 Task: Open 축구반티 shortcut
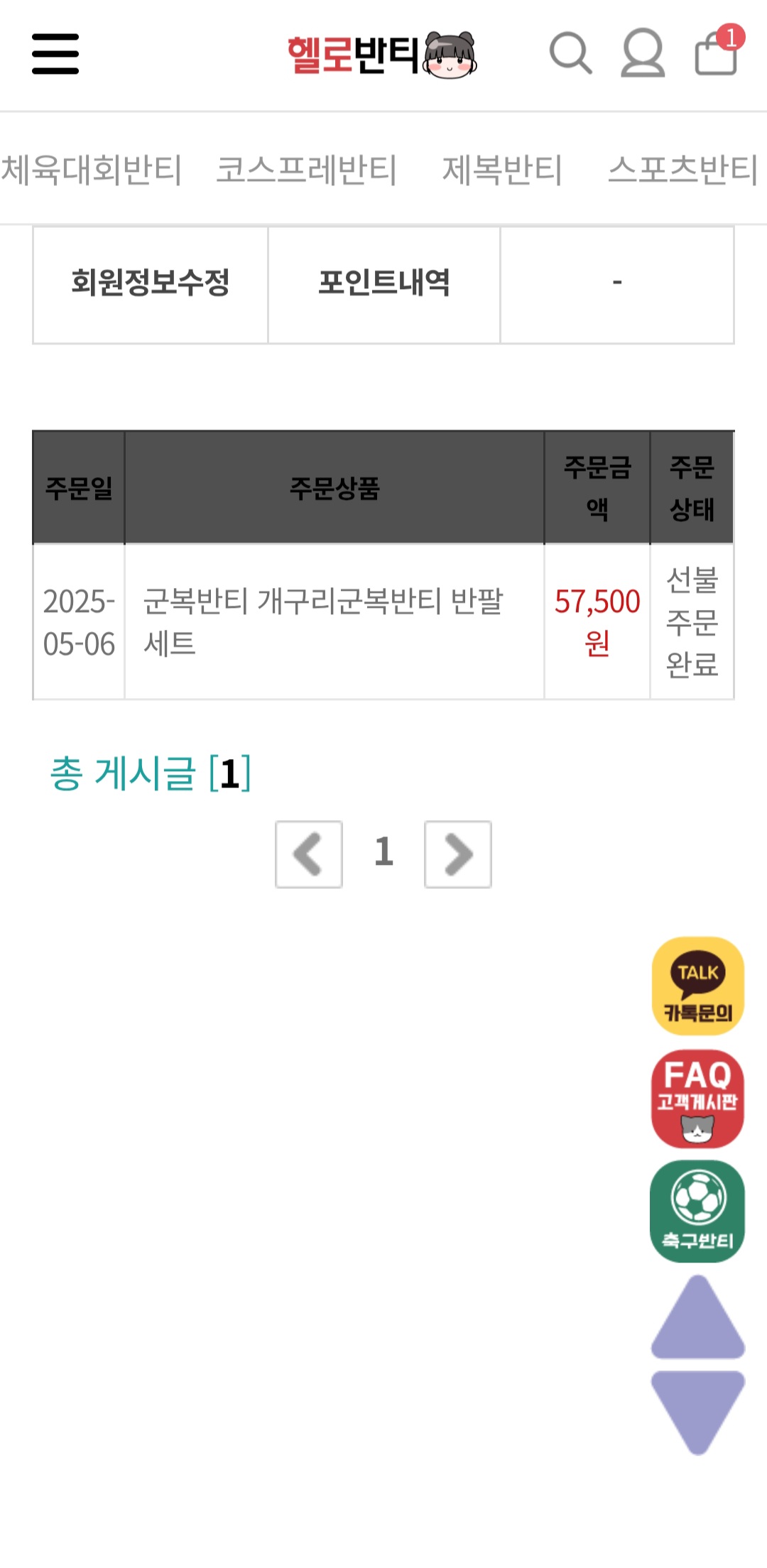pyautogui.click(x=697, y=1212)
